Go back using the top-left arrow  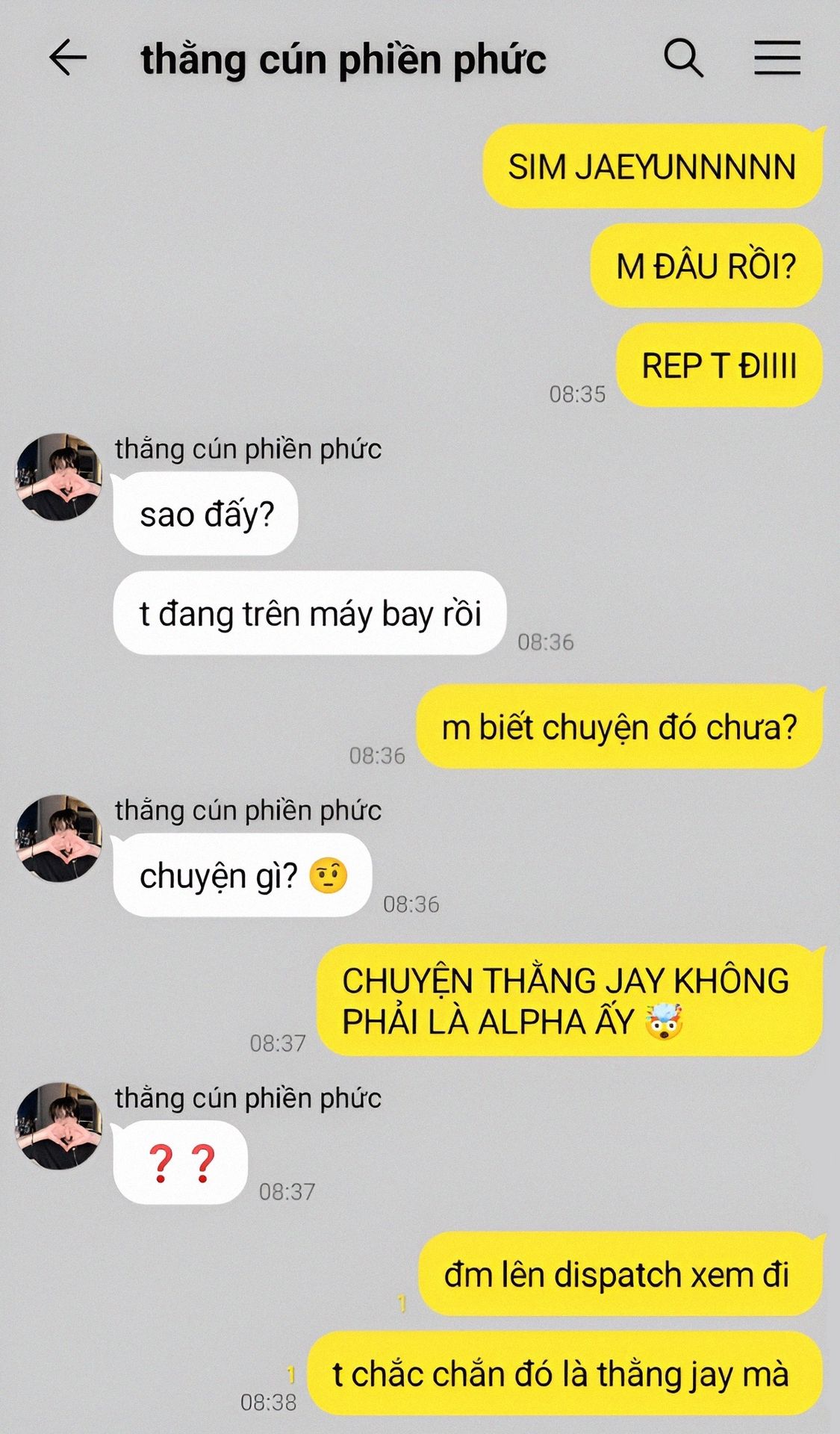pyautogui.click(x=68, y=58)
